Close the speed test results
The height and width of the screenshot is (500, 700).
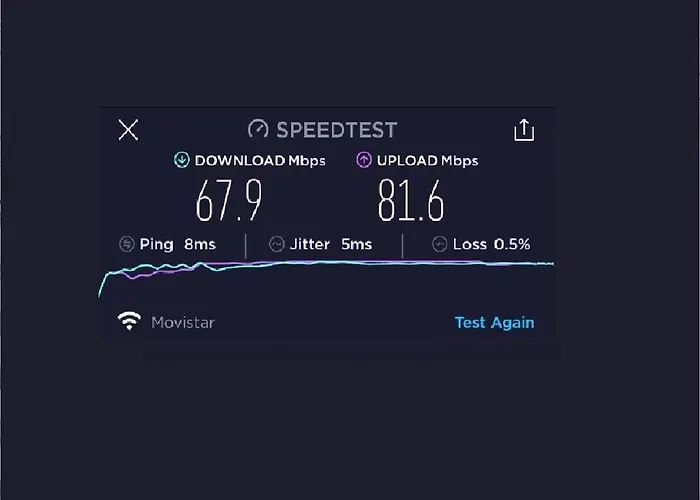click(x=128, y=130)
